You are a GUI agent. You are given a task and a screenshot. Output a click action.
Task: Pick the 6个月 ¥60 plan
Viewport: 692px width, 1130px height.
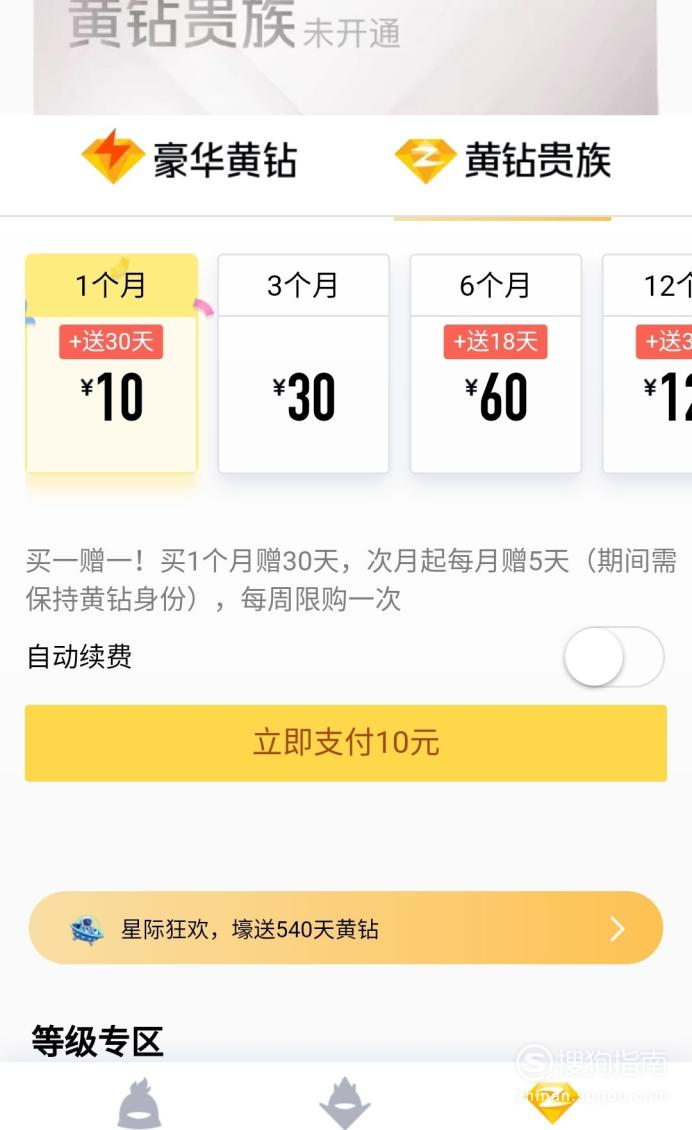point(496,363)
